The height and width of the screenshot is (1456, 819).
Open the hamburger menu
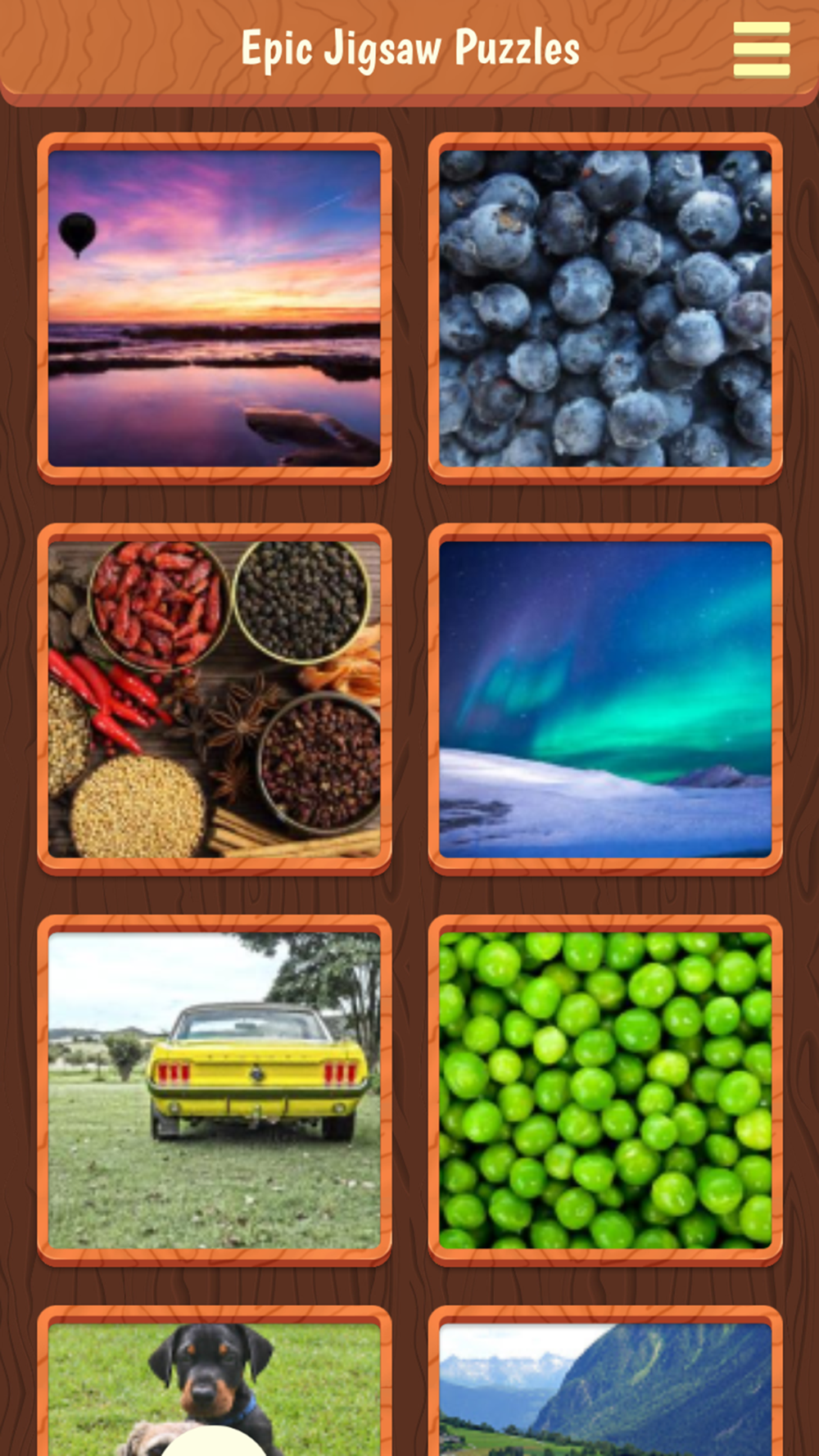[762, 49]
